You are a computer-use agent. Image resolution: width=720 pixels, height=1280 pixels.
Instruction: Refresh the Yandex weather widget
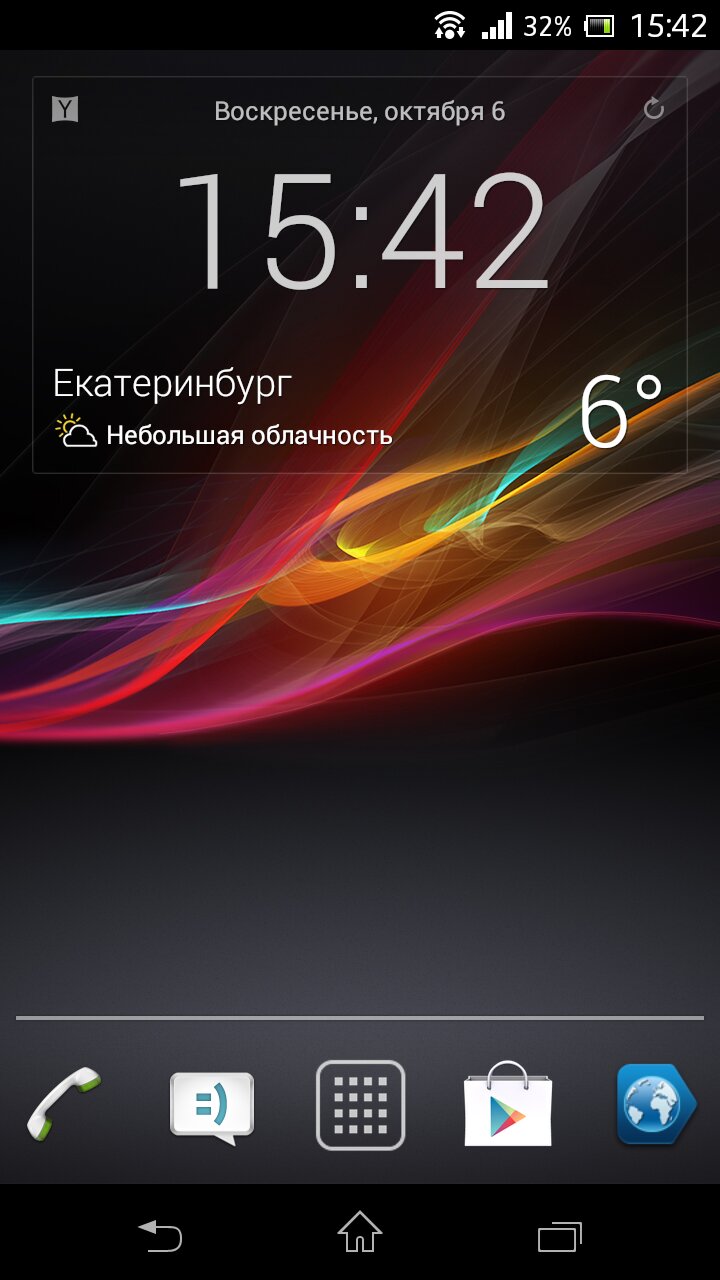tap(654, 109)
